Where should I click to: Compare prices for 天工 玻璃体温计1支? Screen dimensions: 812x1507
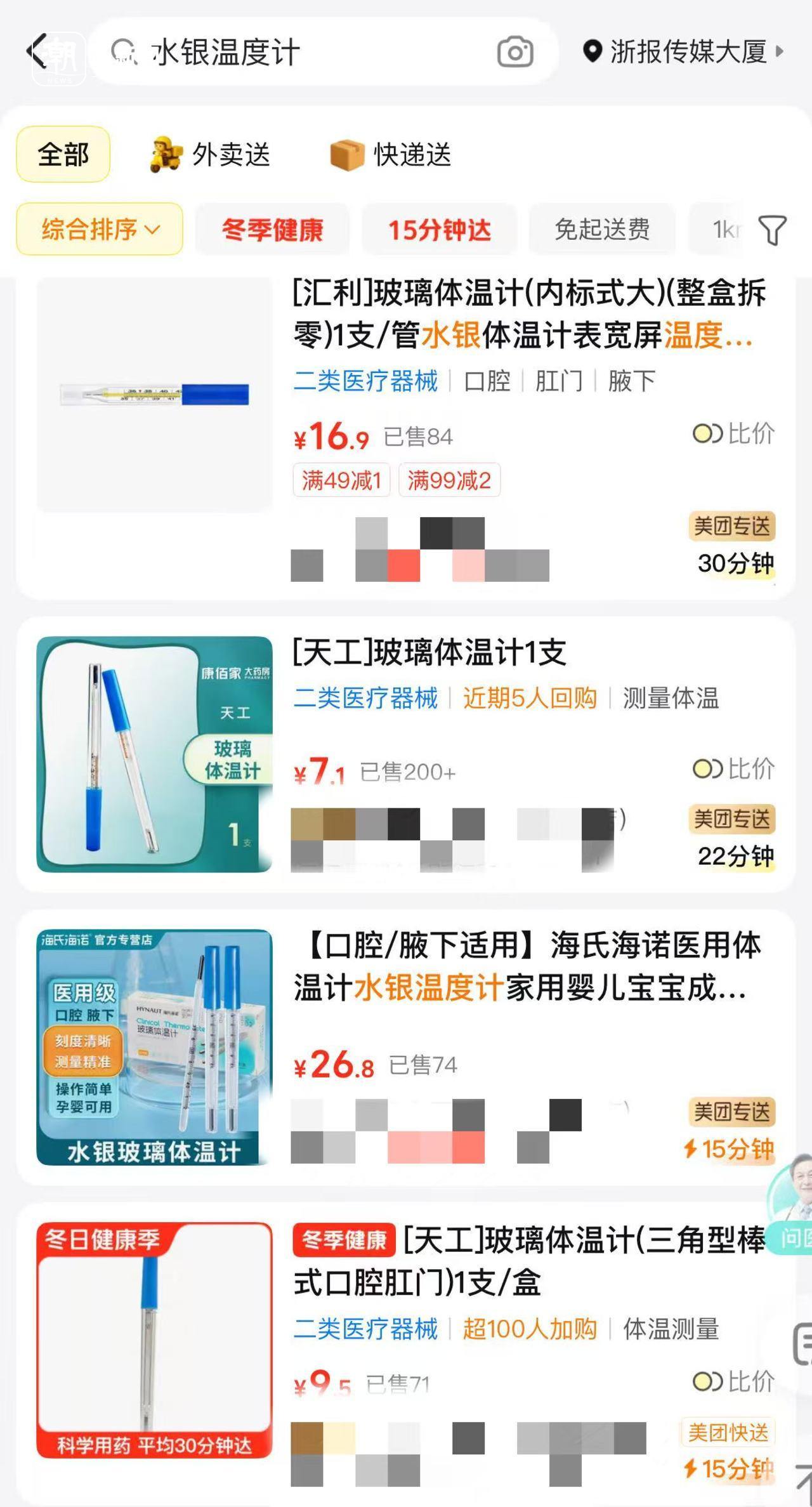pyautogui.click(x=733, y=769)
